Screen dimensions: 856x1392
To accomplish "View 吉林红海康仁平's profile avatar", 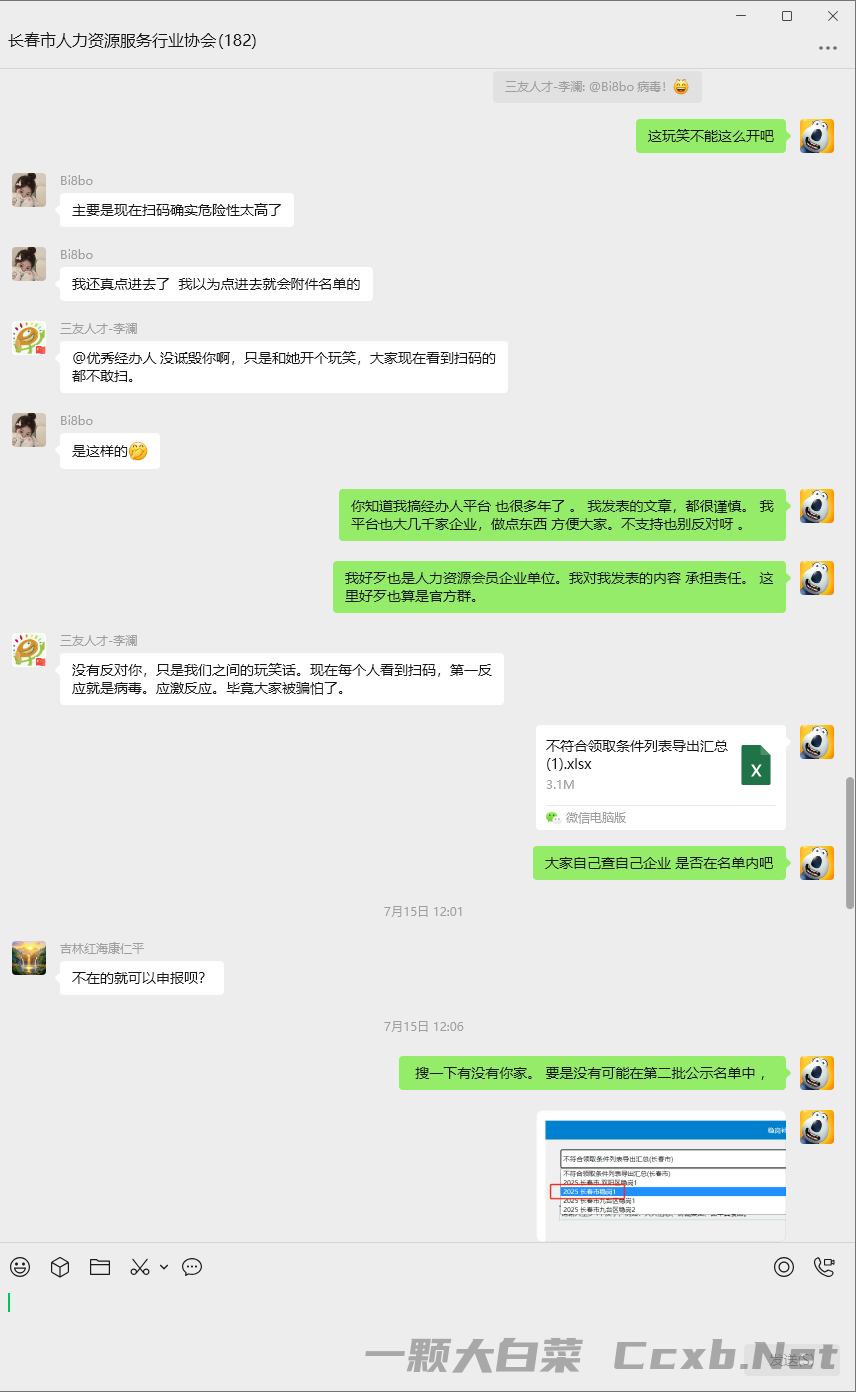I will [x=29, y=958].
